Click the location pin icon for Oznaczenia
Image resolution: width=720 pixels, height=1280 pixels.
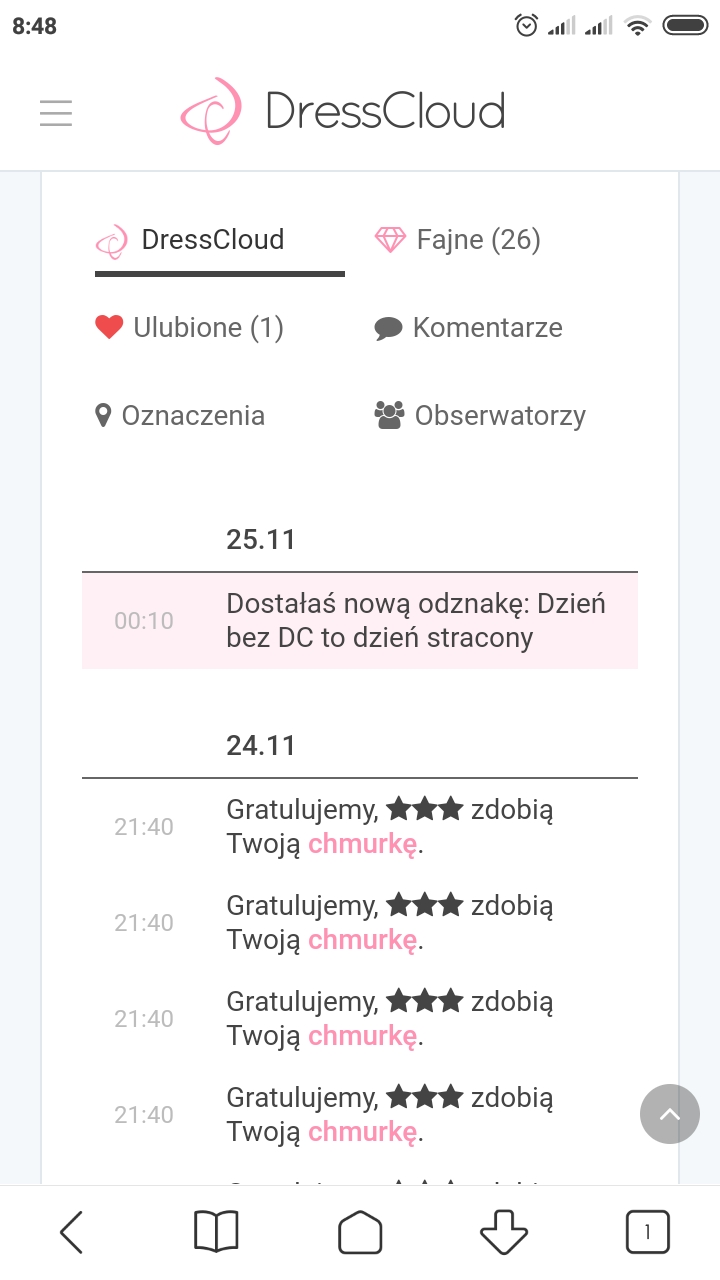point(103,415)
